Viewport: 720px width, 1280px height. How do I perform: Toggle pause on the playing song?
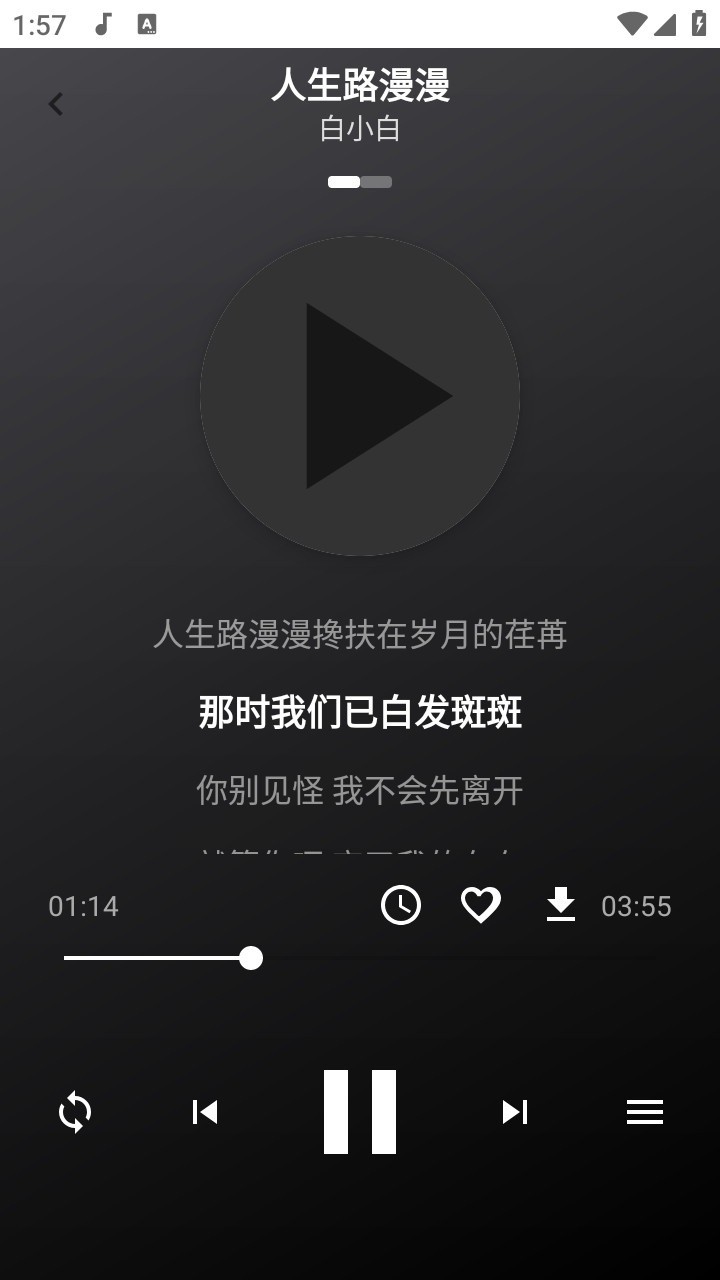coord(360,1112)
